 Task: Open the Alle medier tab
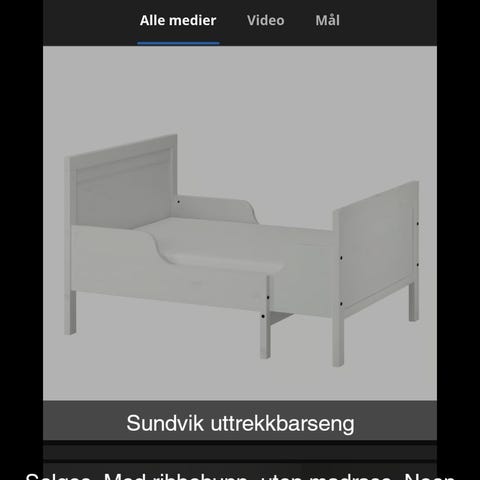[x=178, y=21]
